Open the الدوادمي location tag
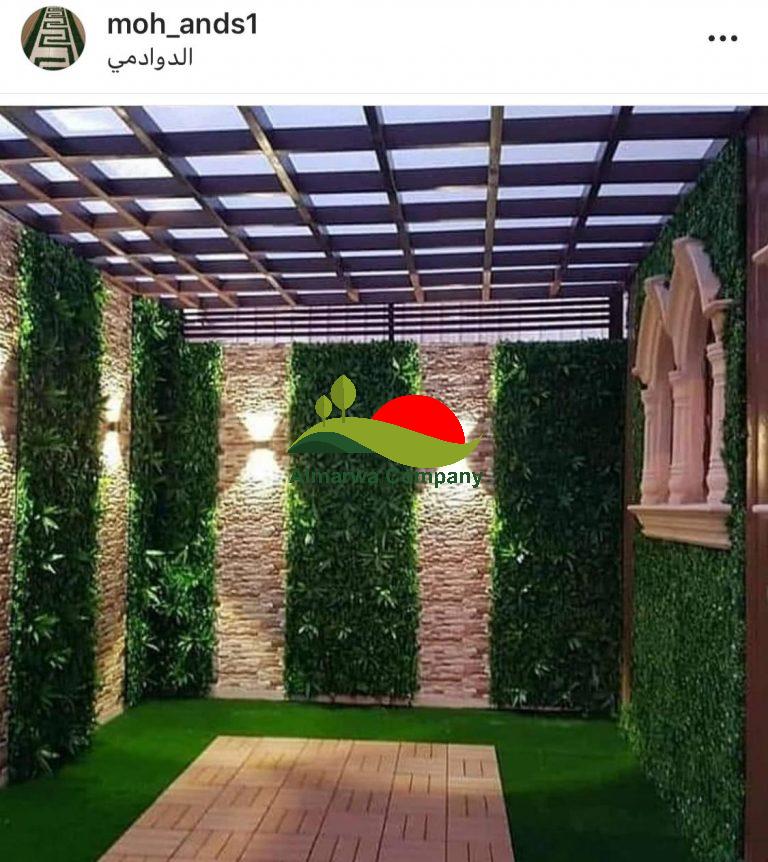Screen dimensions: 768x862 click(x=150, y=57)
